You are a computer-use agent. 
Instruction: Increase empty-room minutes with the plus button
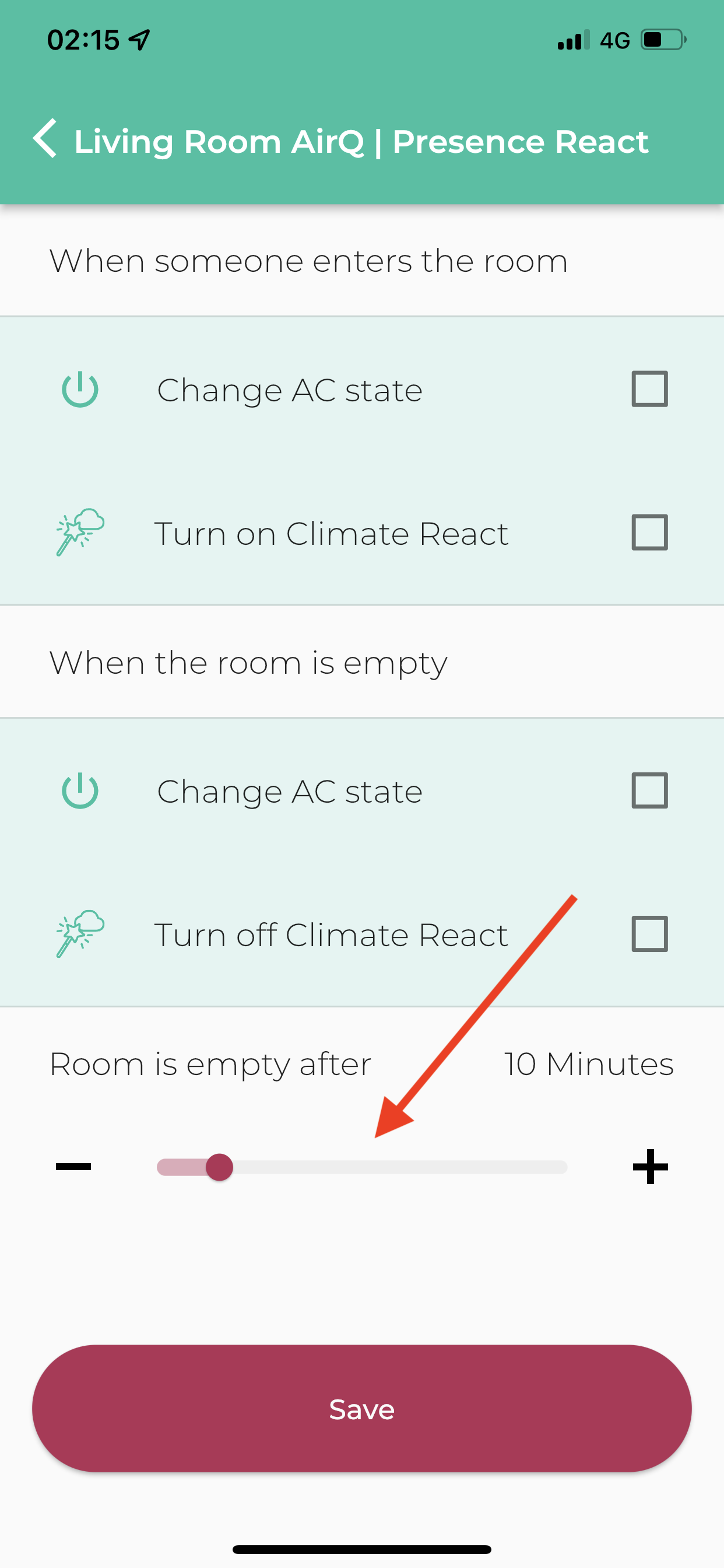click(x=651, y=1167)
